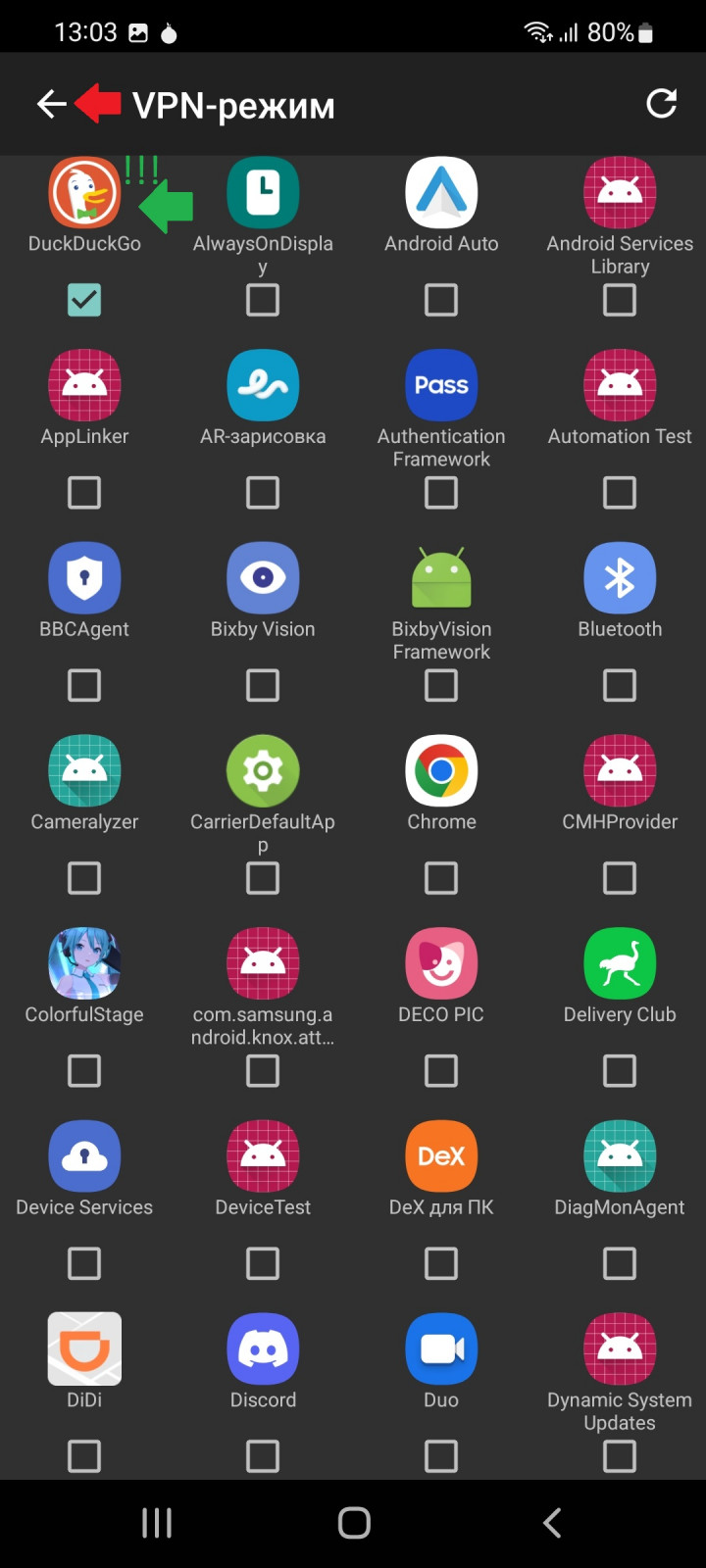Enable VPN for Bixby Vision
Viewport: 706px width, 1568px height.
(x=263, y=685)
